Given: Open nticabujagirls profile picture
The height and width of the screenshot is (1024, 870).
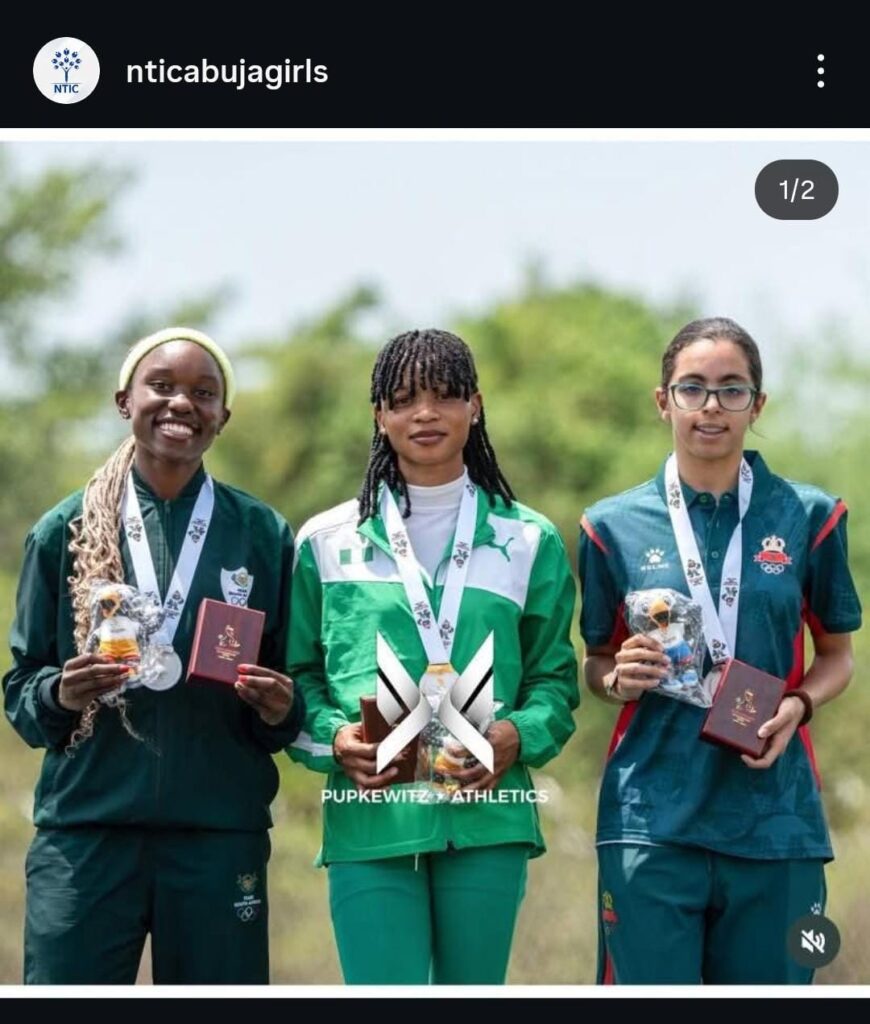Looking at the screenshot, I should [66, 71].
